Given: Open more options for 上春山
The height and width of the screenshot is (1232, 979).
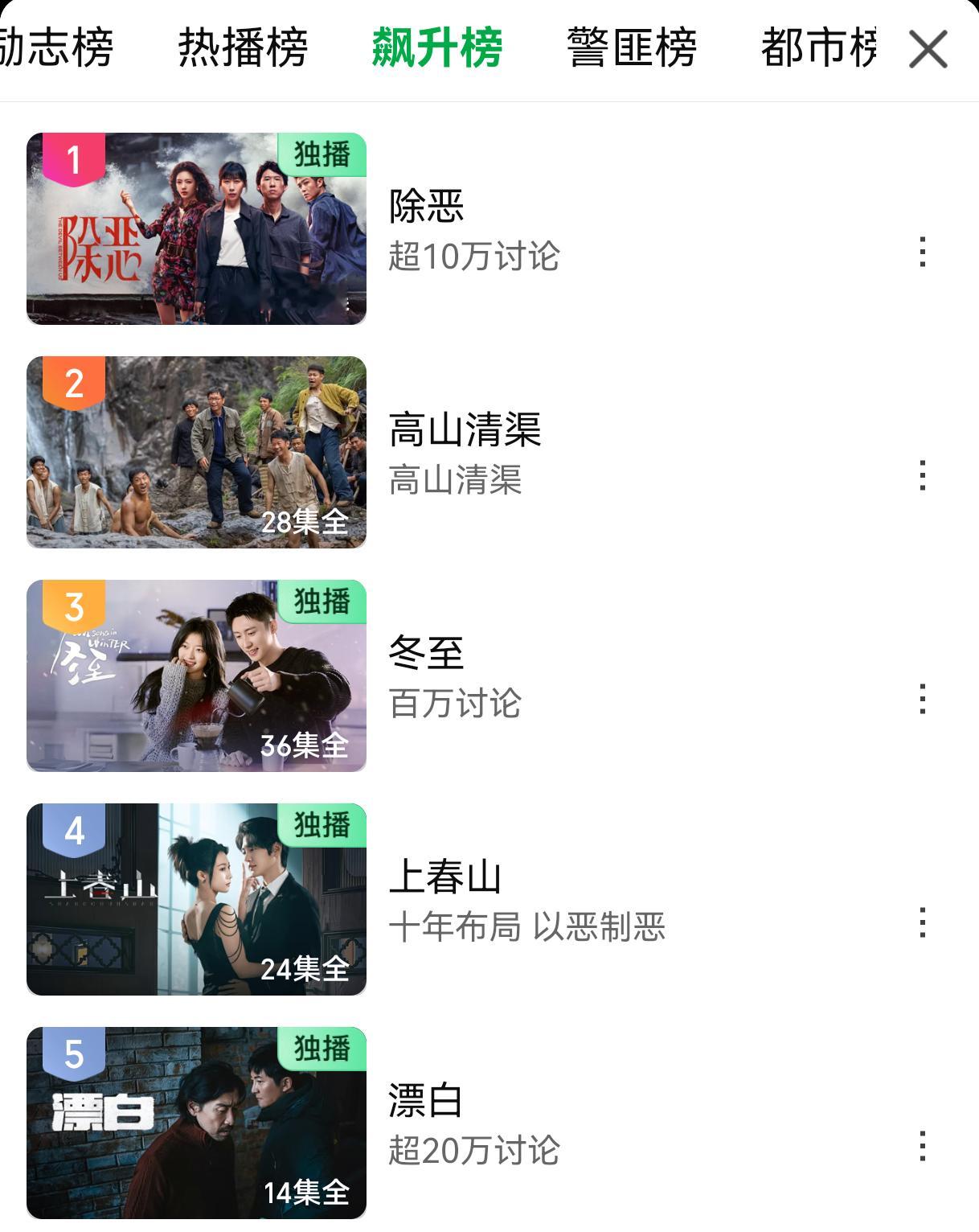Looking at the screenshot, I should point(923,922).
